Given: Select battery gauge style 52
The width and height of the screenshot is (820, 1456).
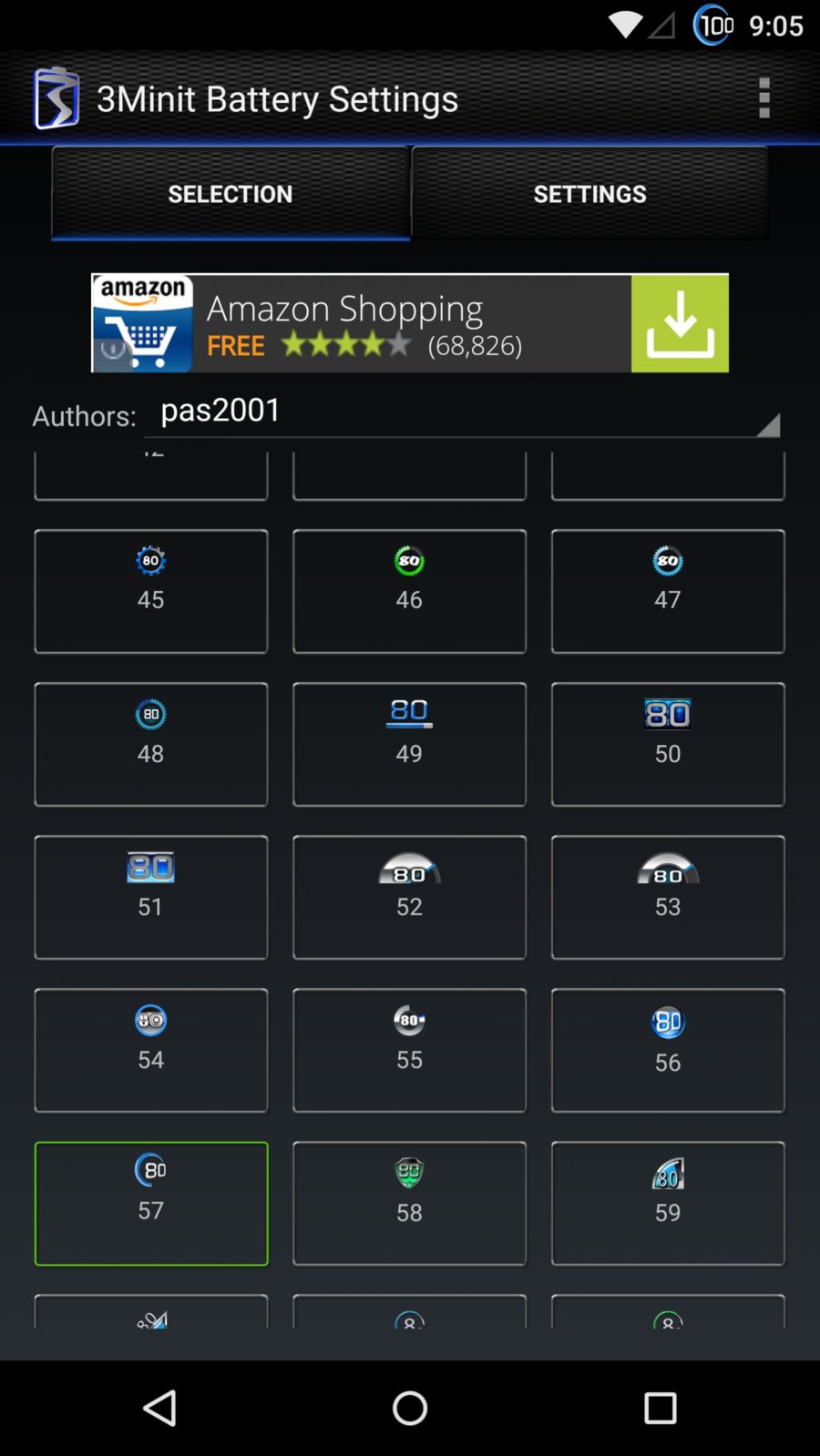Looking at the screenshot, I should point(409,897).
